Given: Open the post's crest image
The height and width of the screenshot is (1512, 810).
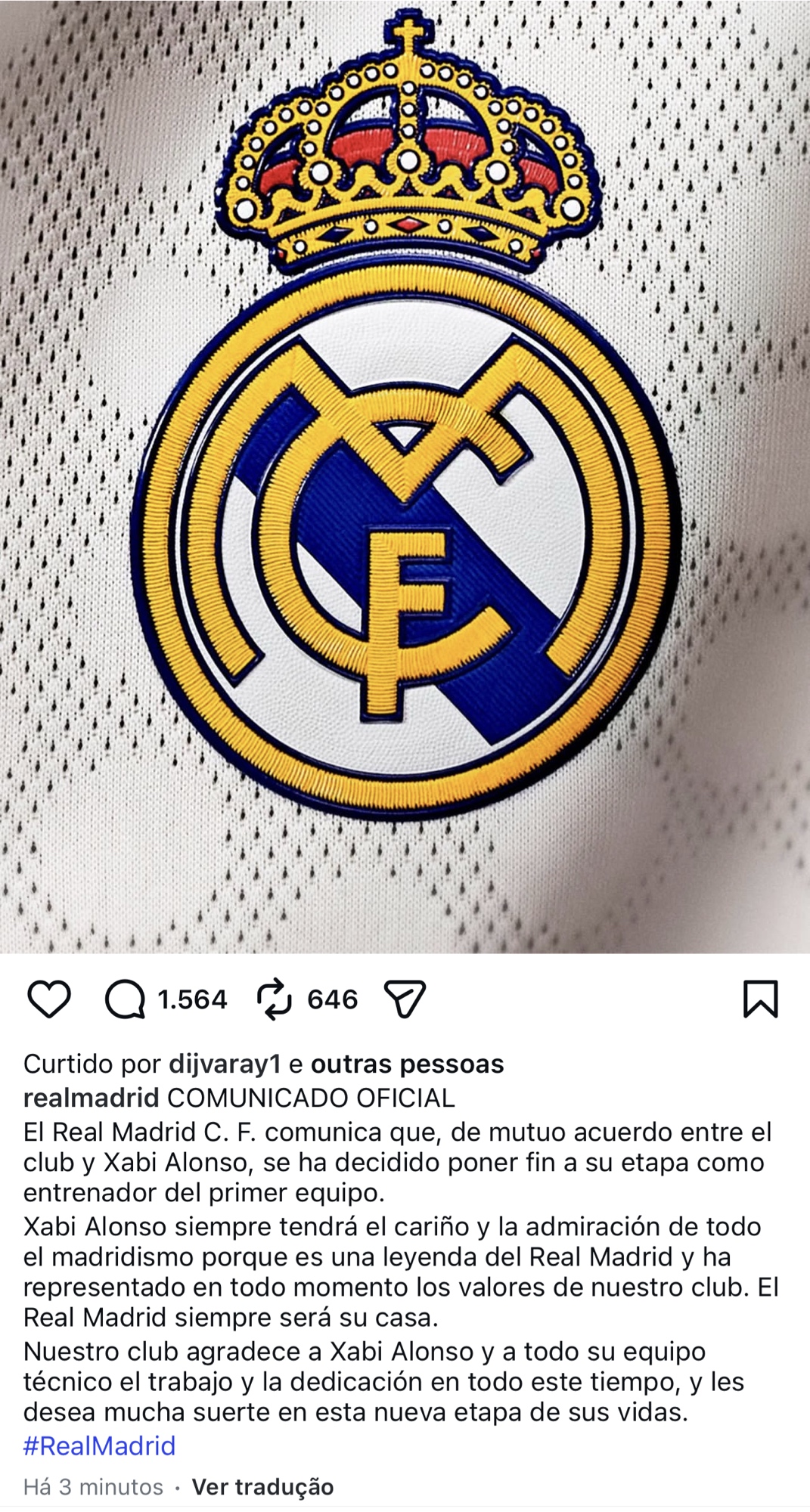Looking at the screenshot, I should click(405, 476).
